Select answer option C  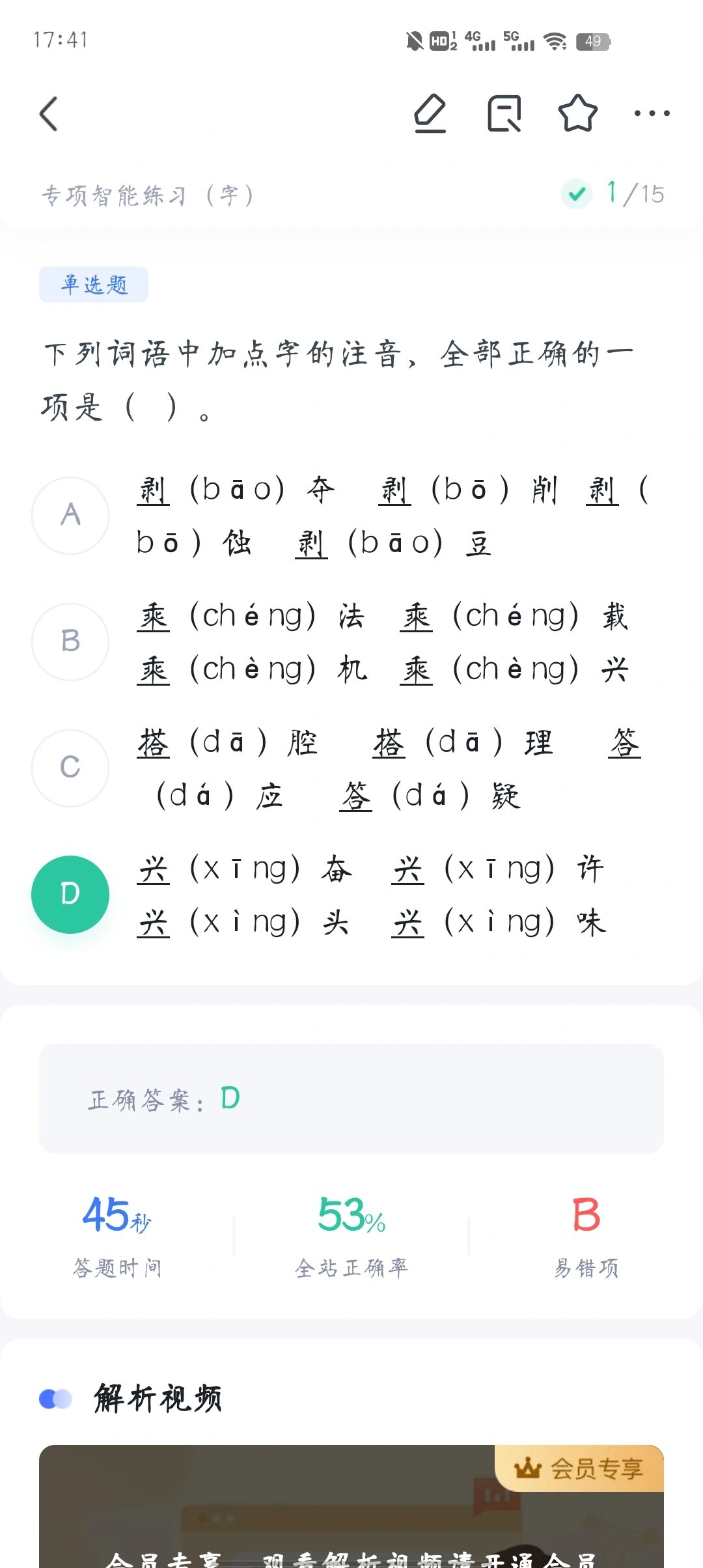point(70,768)
